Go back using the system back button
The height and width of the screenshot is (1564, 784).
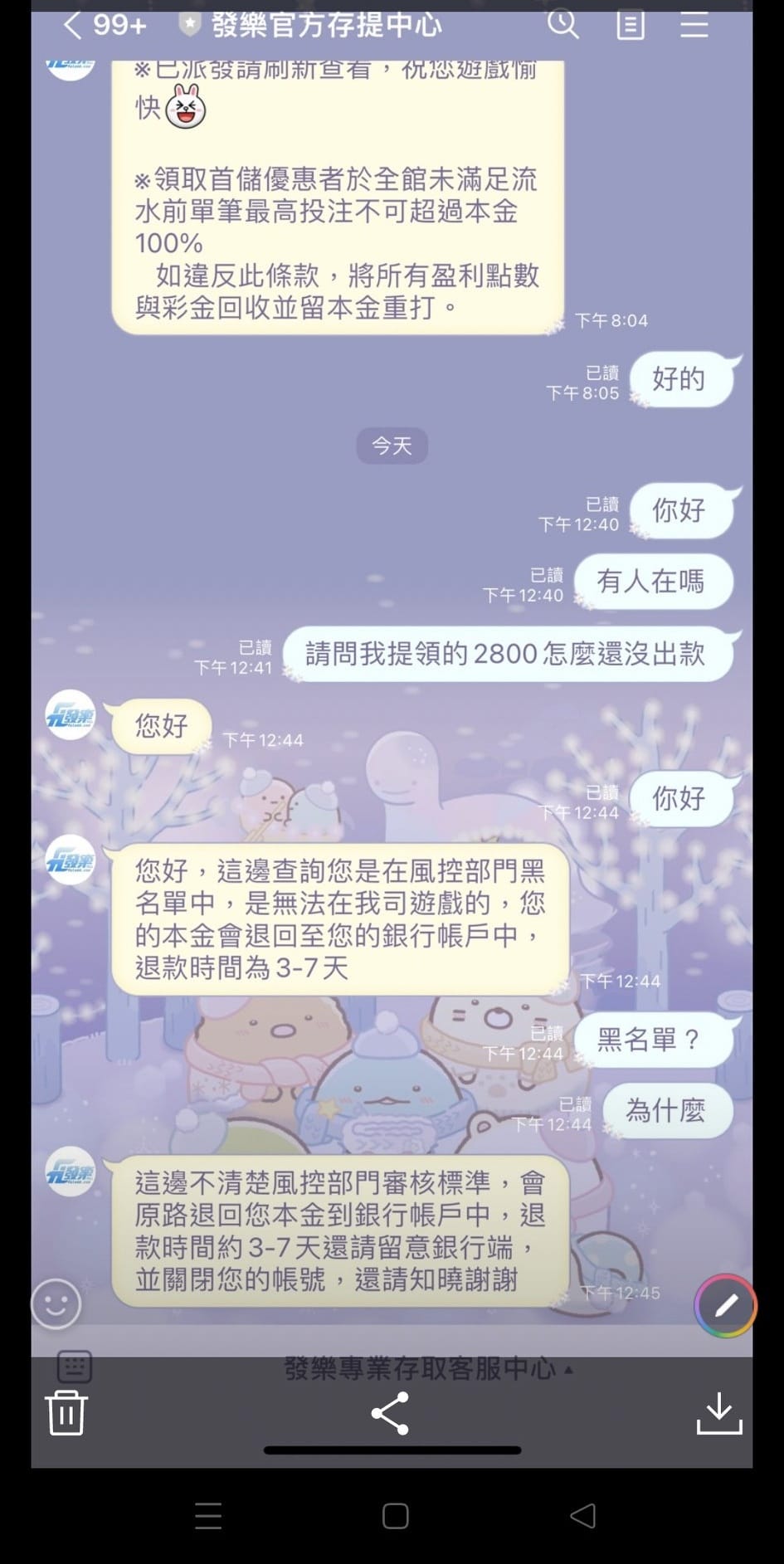[x=583, y=1516]
